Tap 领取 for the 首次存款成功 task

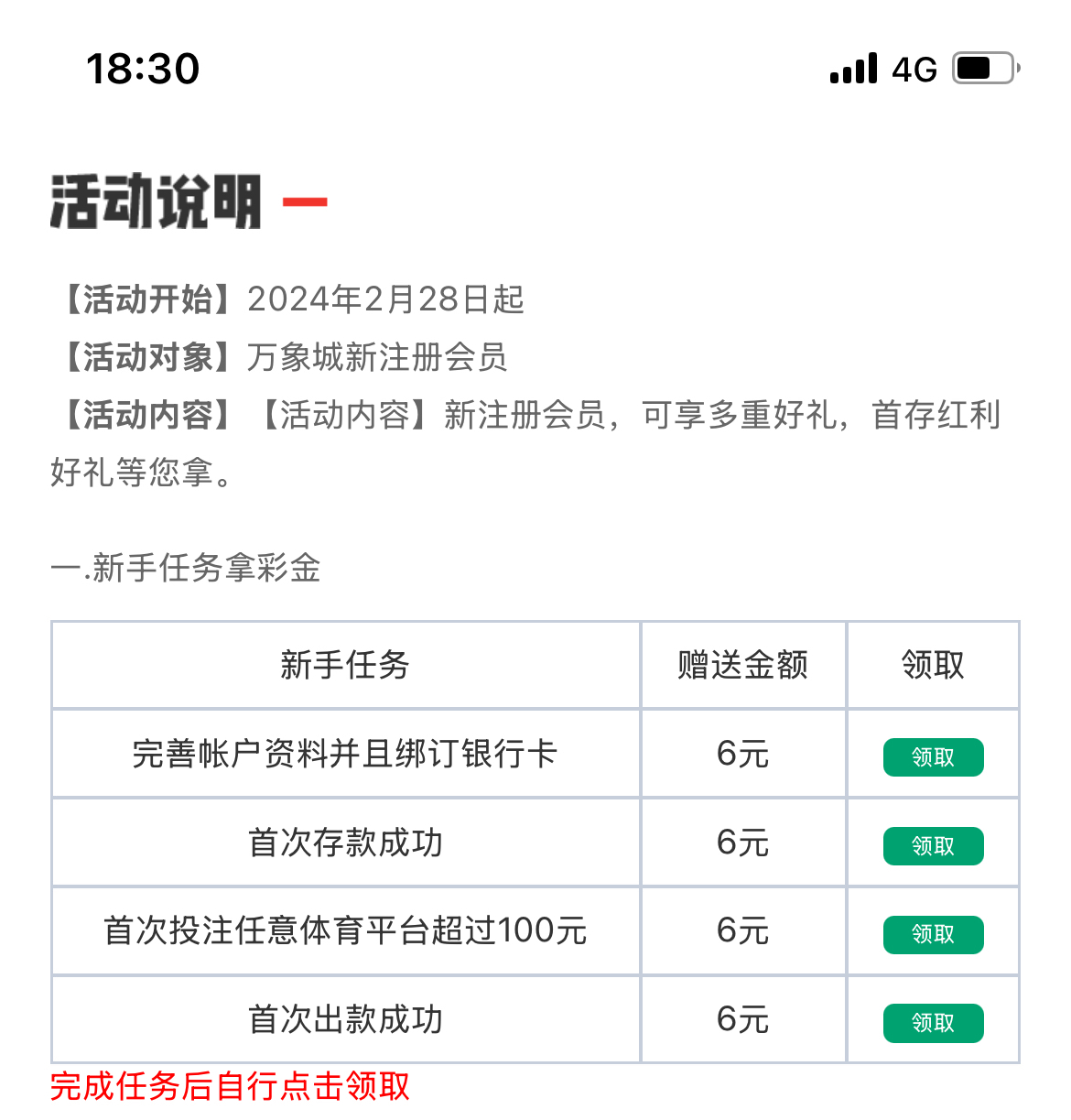pyautogui.click(x=933, y=846)
